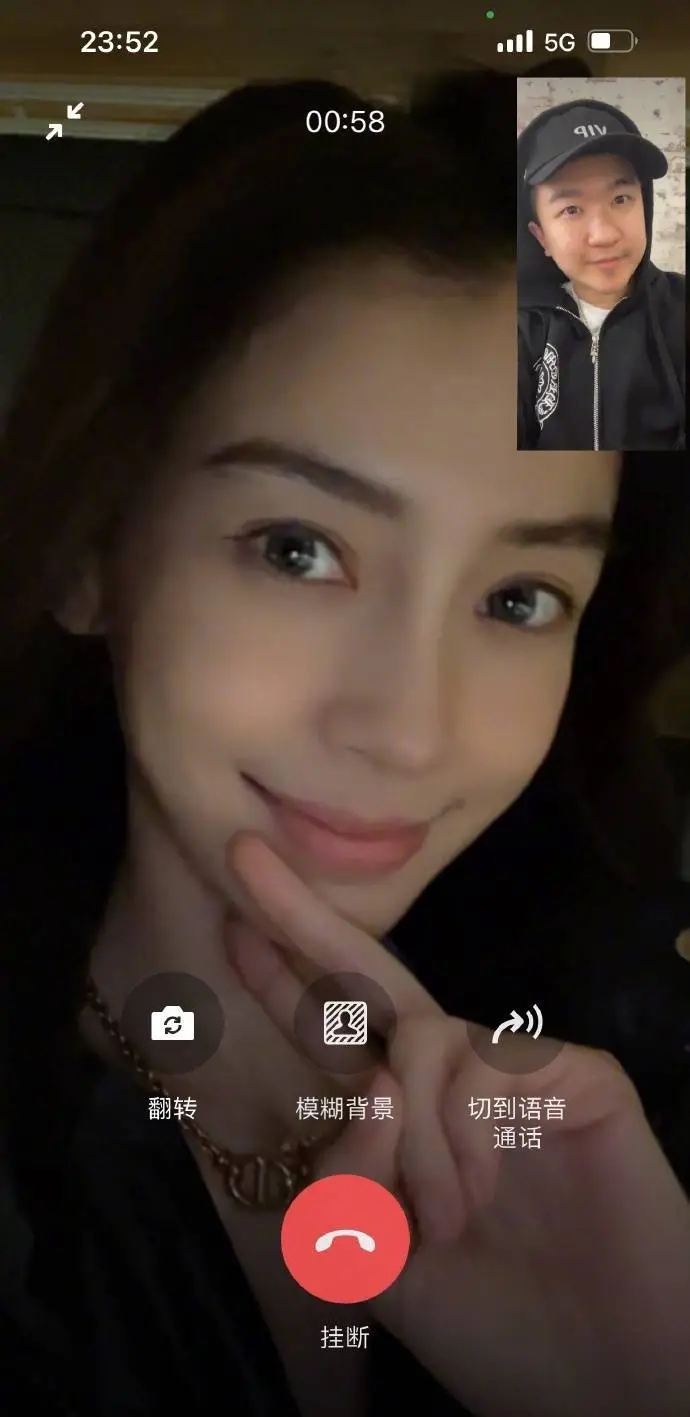Minimize the video call window

(x=65, y=121)
